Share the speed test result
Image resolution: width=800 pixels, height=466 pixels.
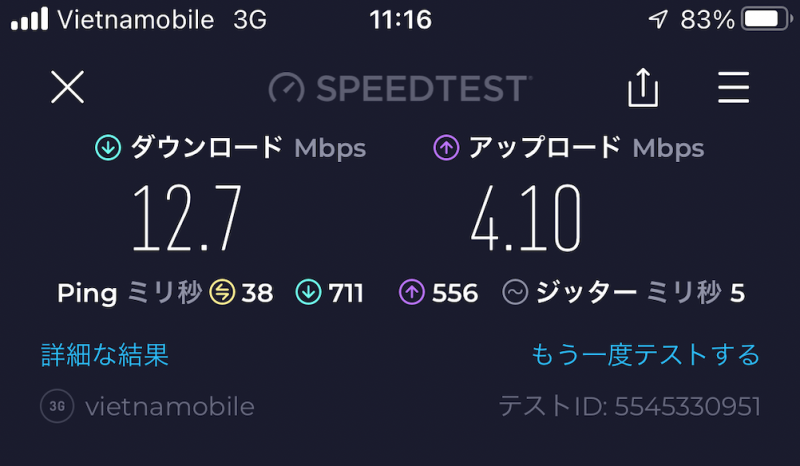pos(643,88)
